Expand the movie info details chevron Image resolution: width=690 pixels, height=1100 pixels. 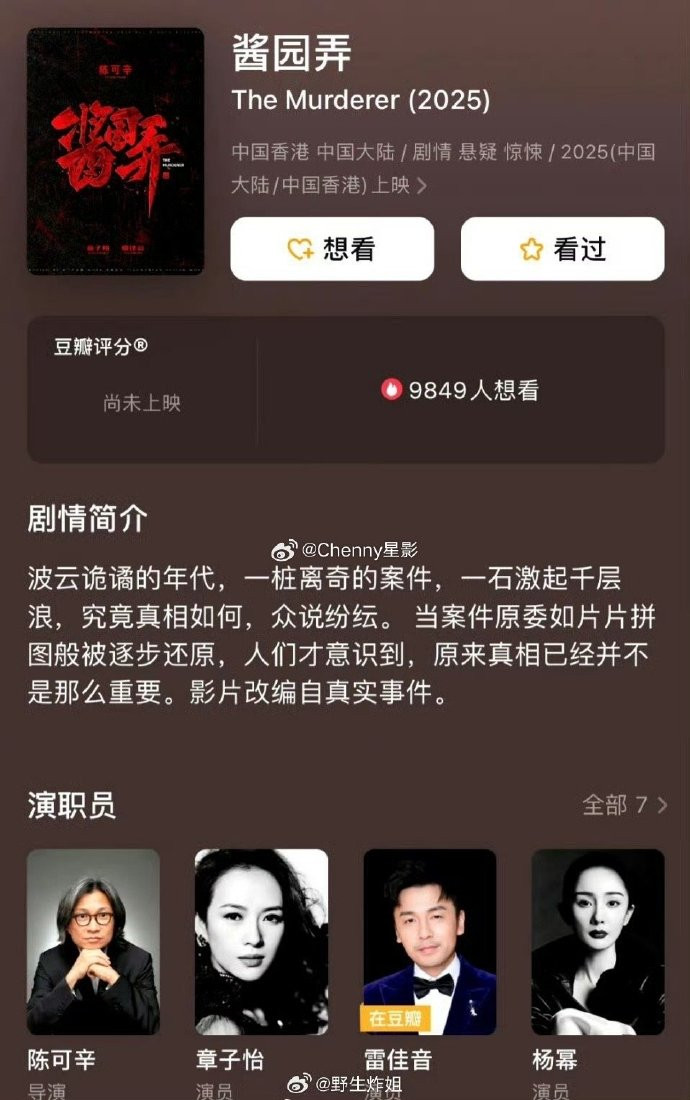[x=422, y=186]
